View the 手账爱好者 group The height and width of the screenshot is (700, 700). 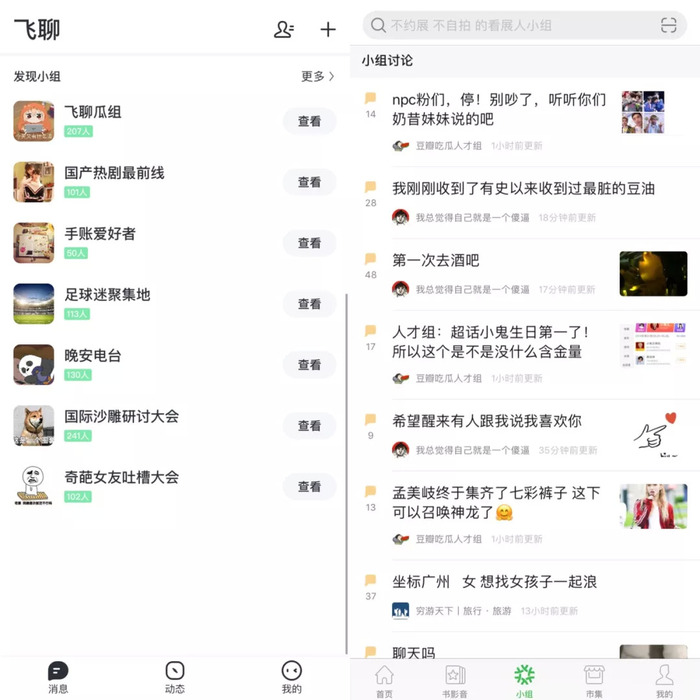tap(309, 243)
